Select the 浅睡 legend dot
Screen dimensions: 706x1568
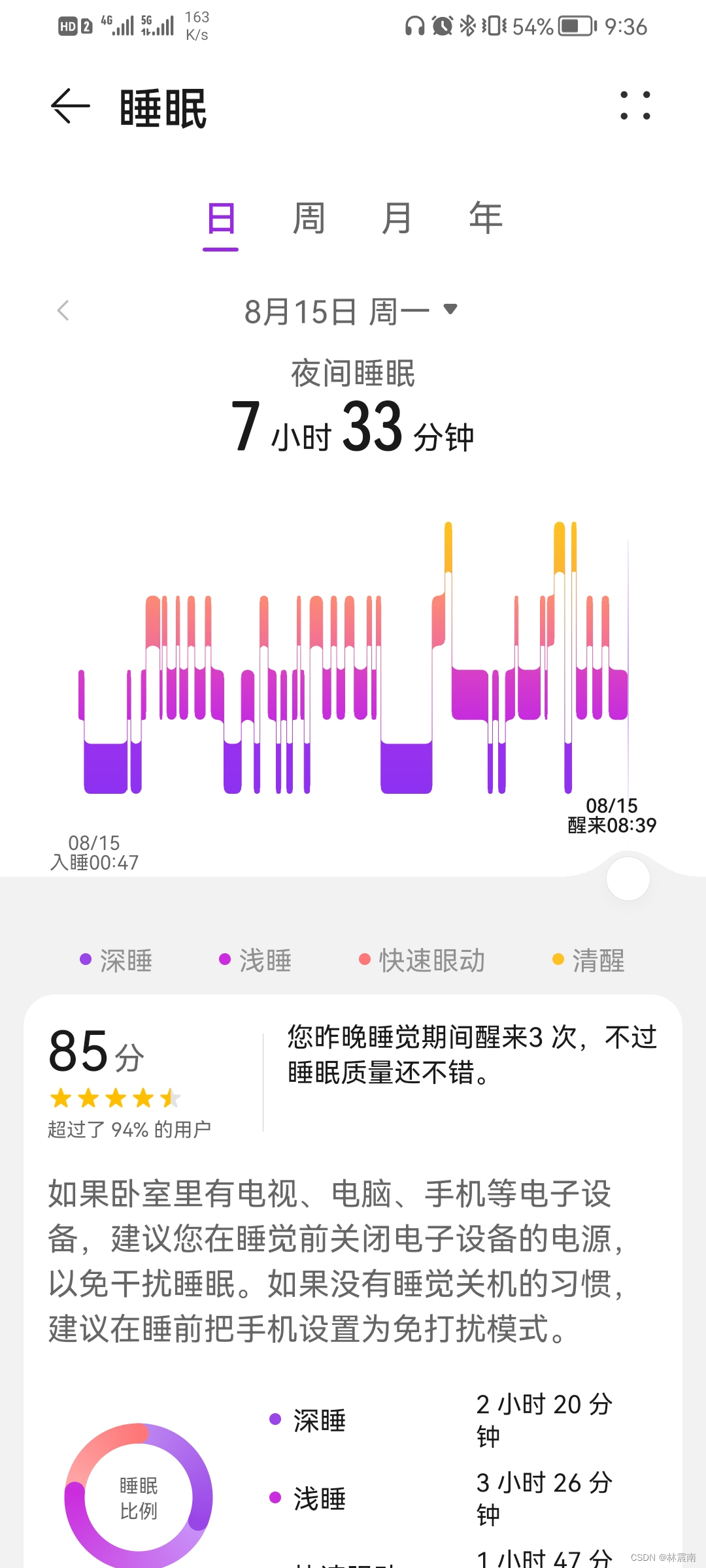pos(226,960)
